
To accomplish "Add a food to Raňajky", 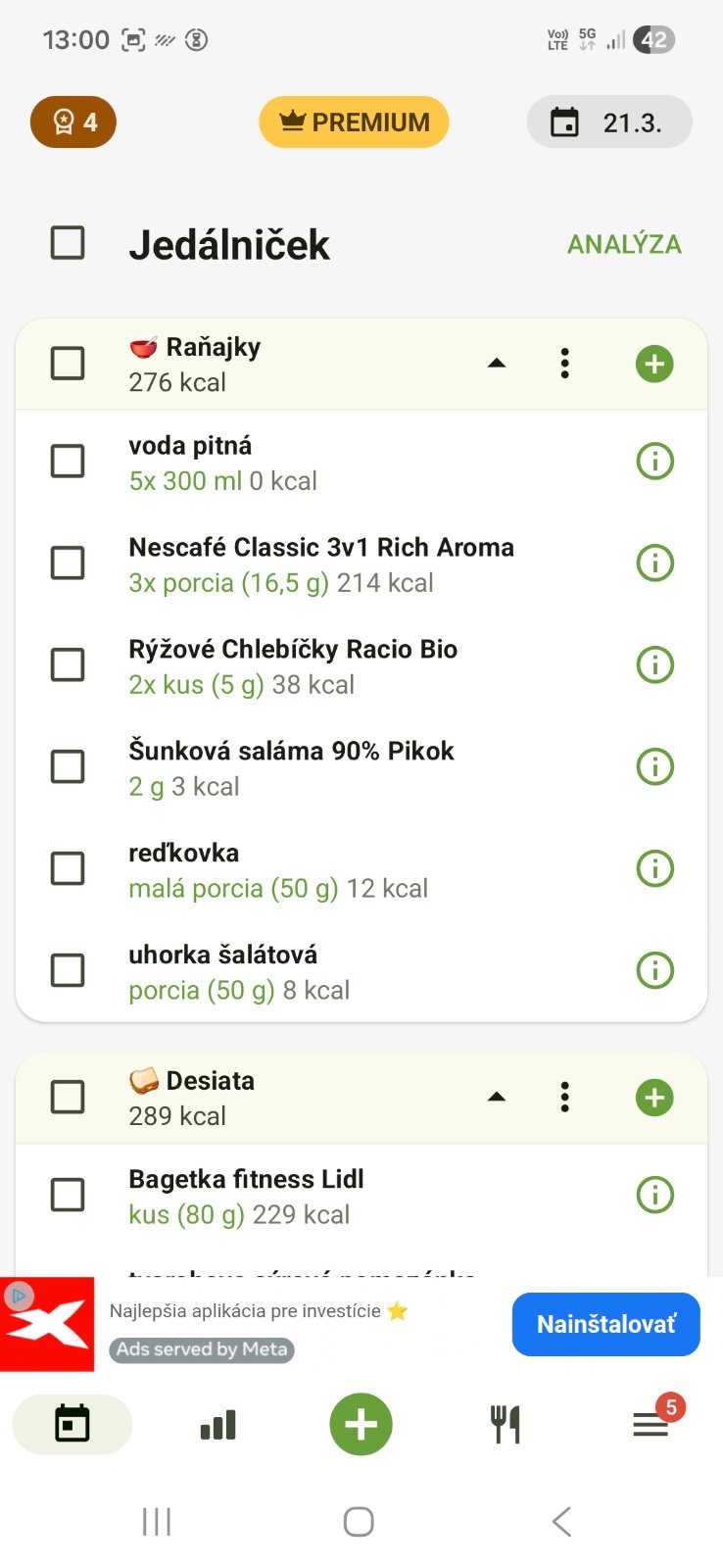I will click(654, 364).
